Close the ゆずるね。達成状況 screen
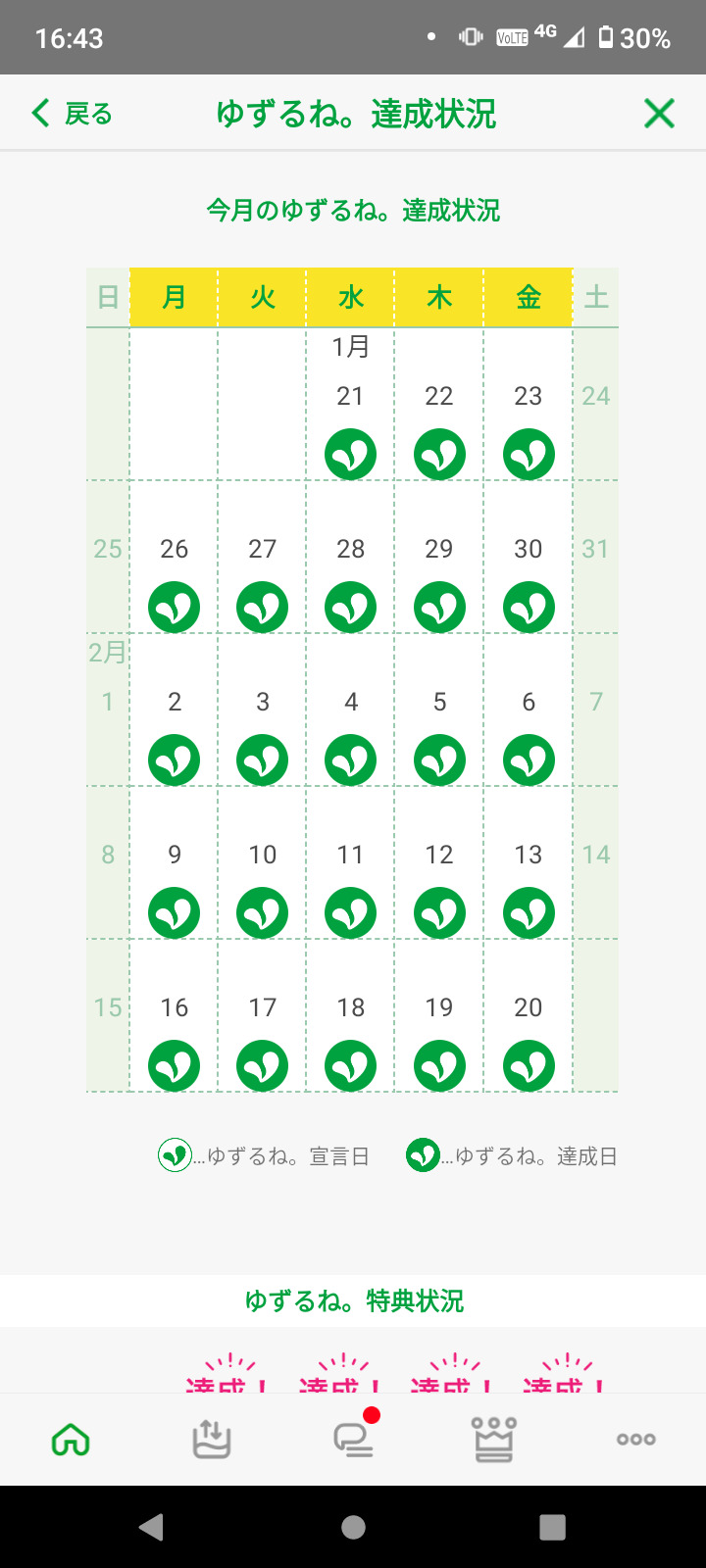The image size is (706, 1568). (x=659, y=114)
